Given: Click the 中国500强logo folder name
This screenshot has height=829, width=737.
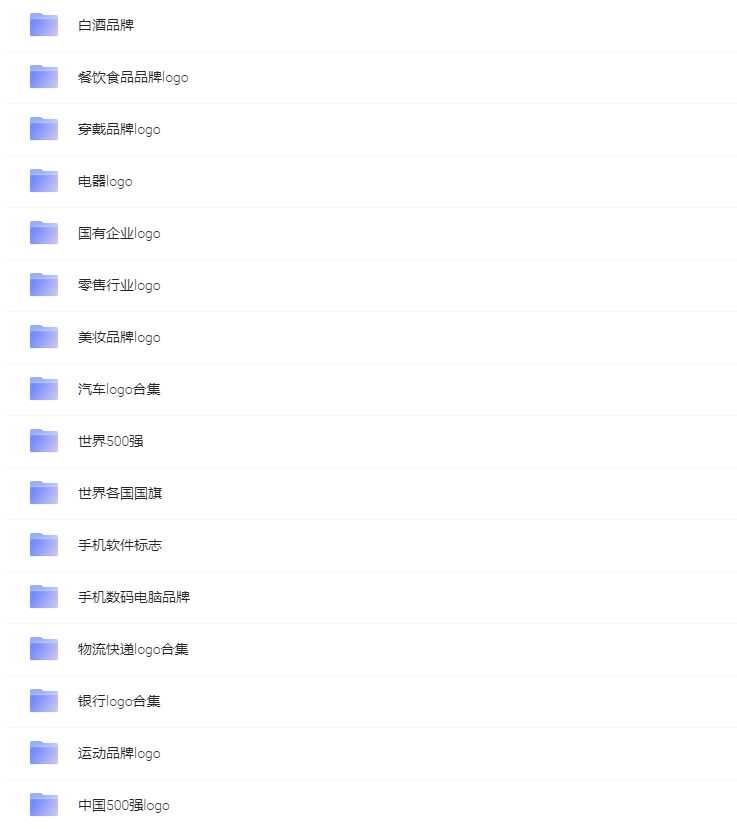Looking at the screenshot, I should click(120, 805).
